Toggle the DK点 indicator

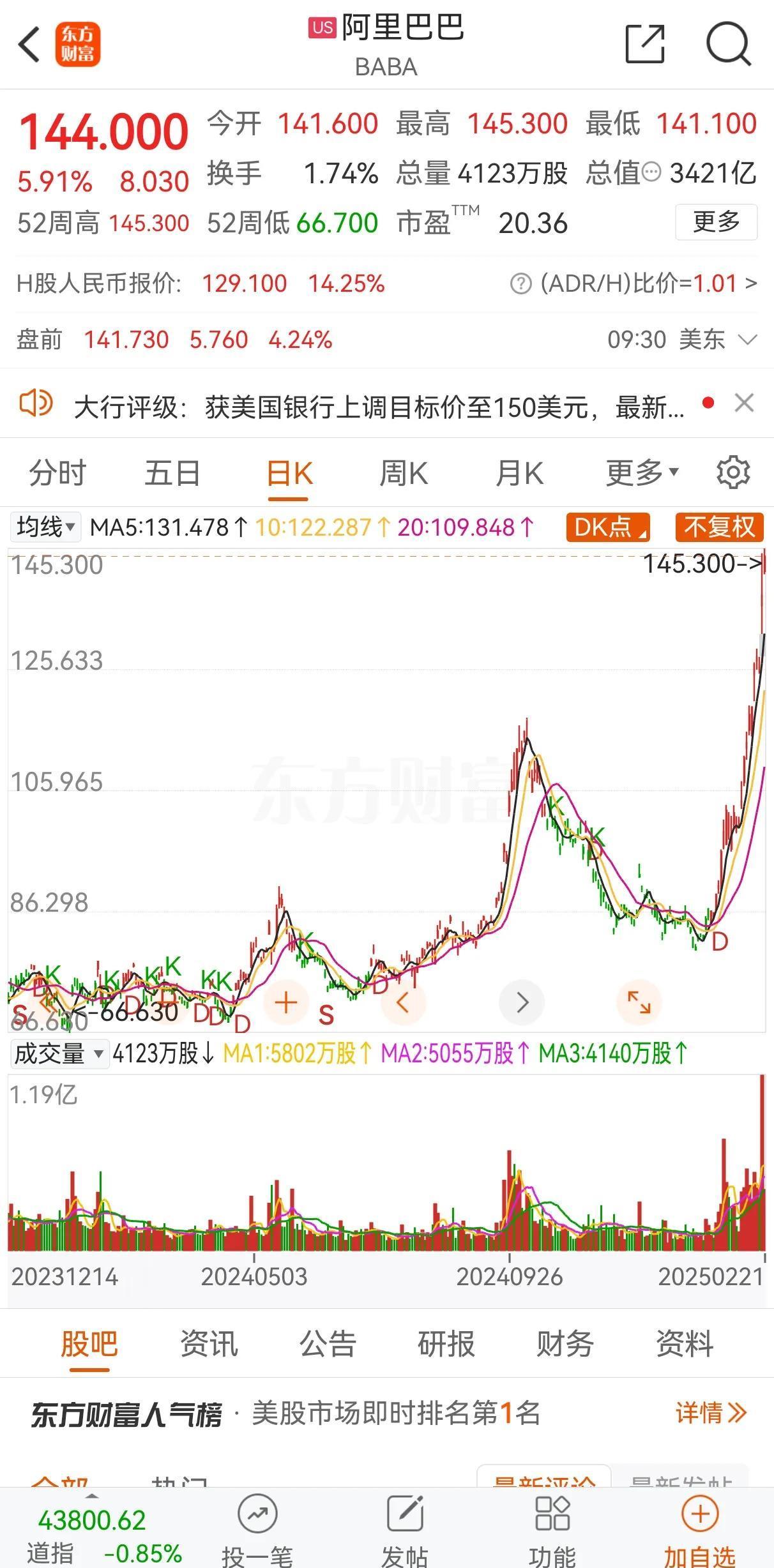click(x=606, y=527)
